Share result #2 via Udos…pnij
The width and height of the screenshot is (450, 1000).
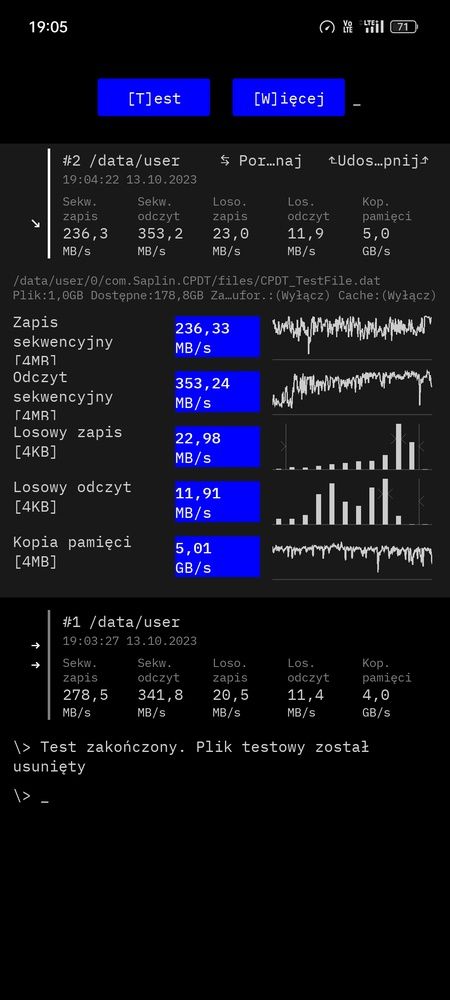(379, 161)
